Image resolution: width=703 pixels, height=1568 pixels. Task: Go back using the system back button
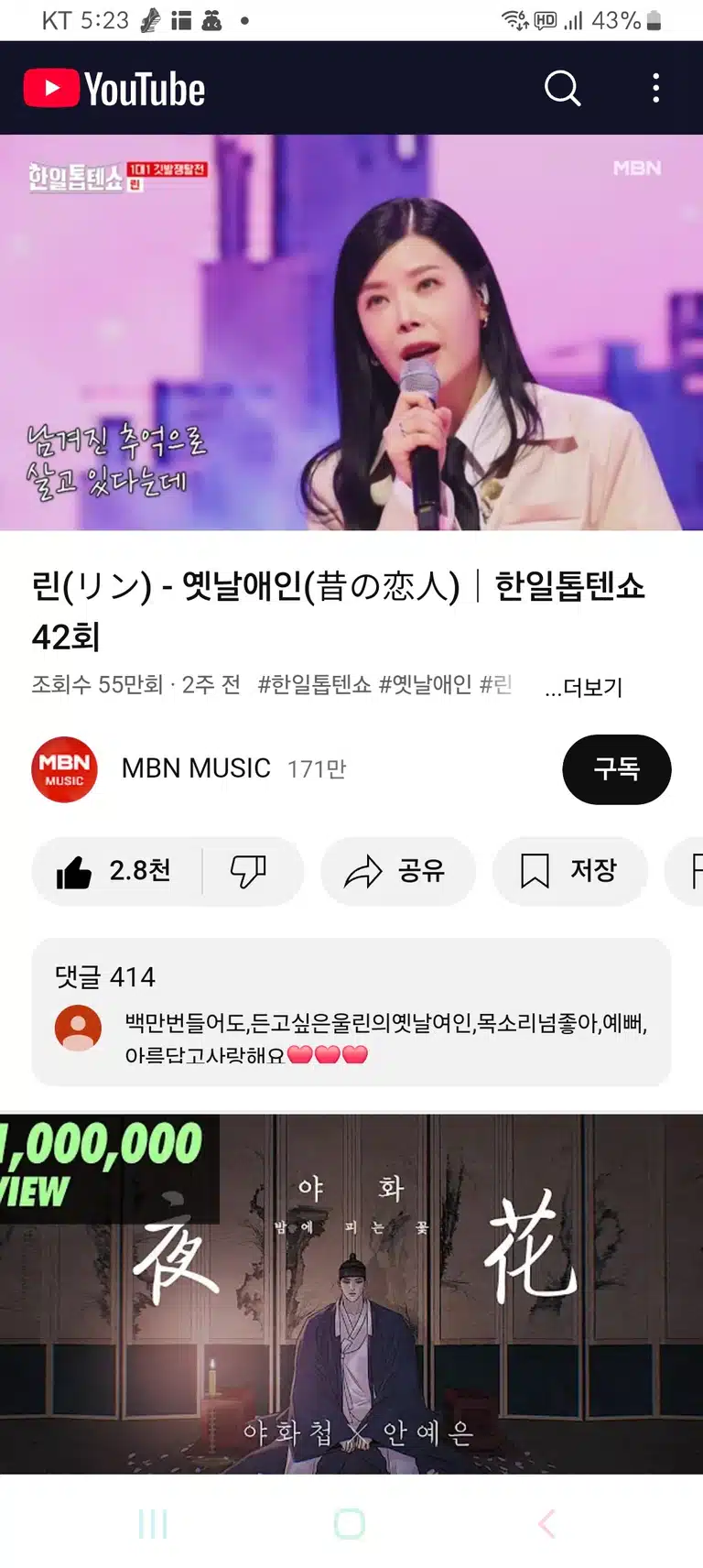pos(546,1524)
